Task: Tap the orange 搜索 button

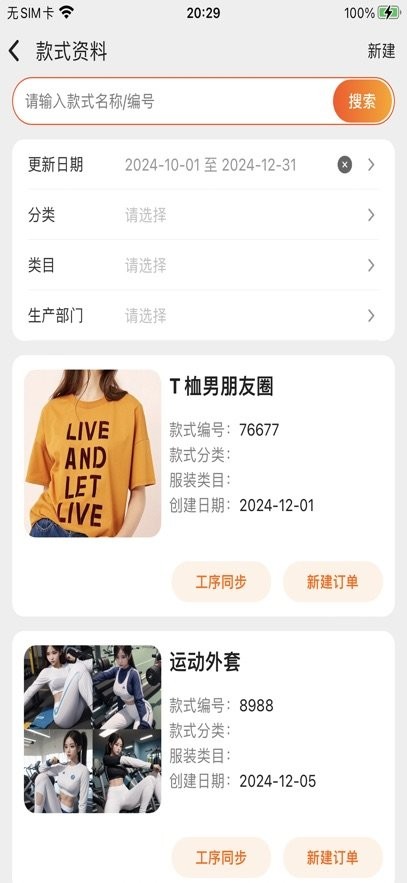Action: pos(363,101)
